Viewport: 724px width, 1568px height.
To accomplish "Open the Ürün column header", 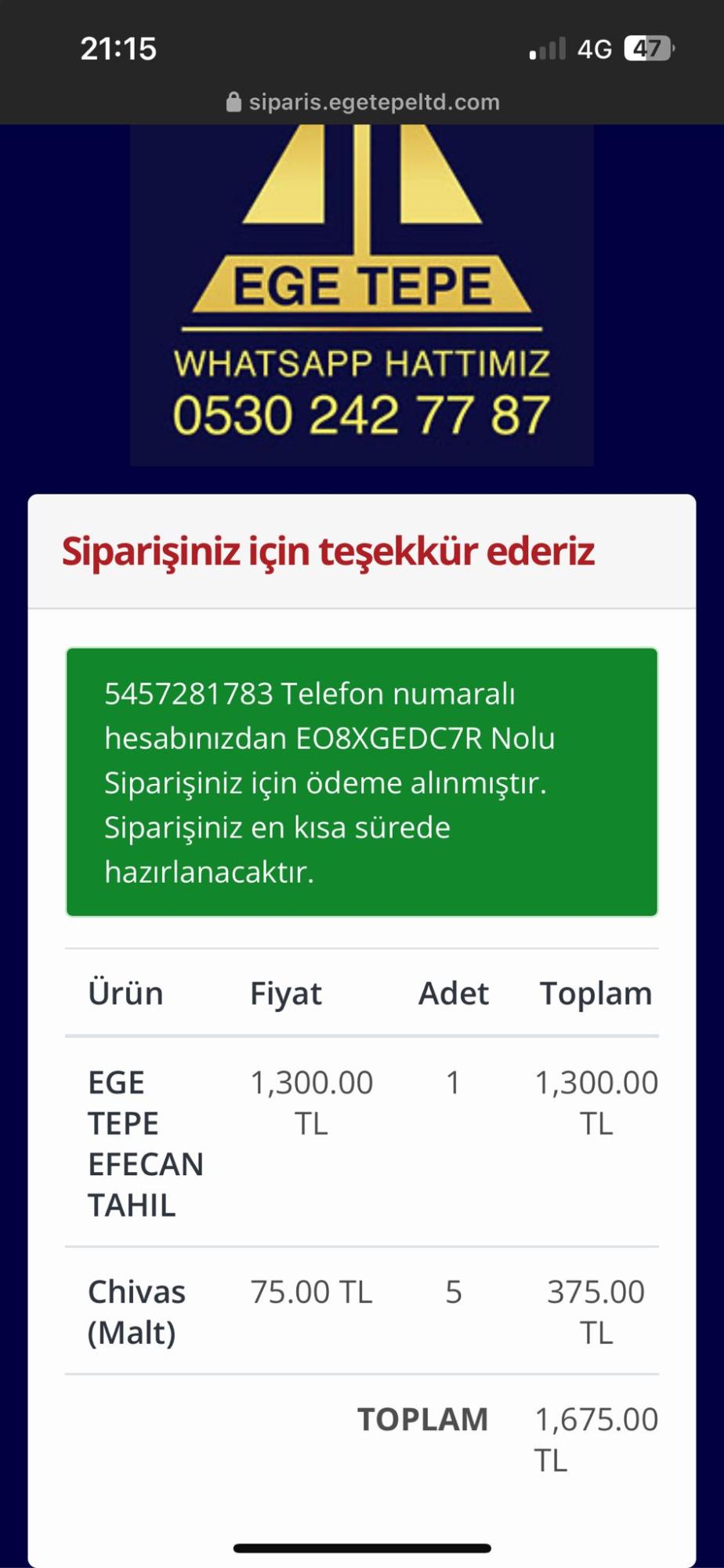I will click(125, 993).
